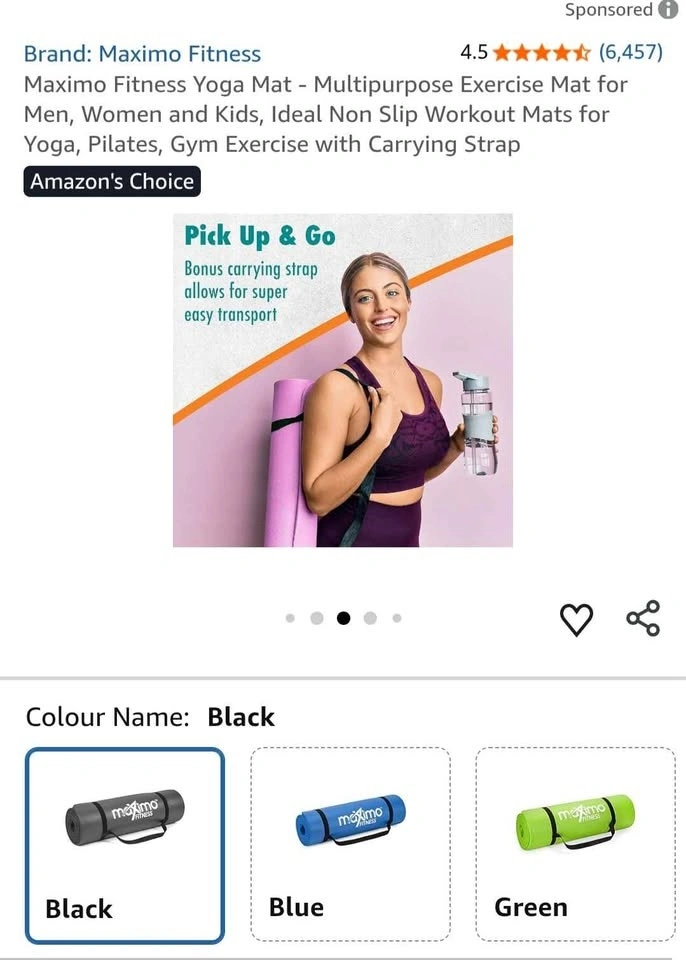Visit the Maximo Fitness brand page
This screenshot has height=960, width=686.
click(142, 54)
